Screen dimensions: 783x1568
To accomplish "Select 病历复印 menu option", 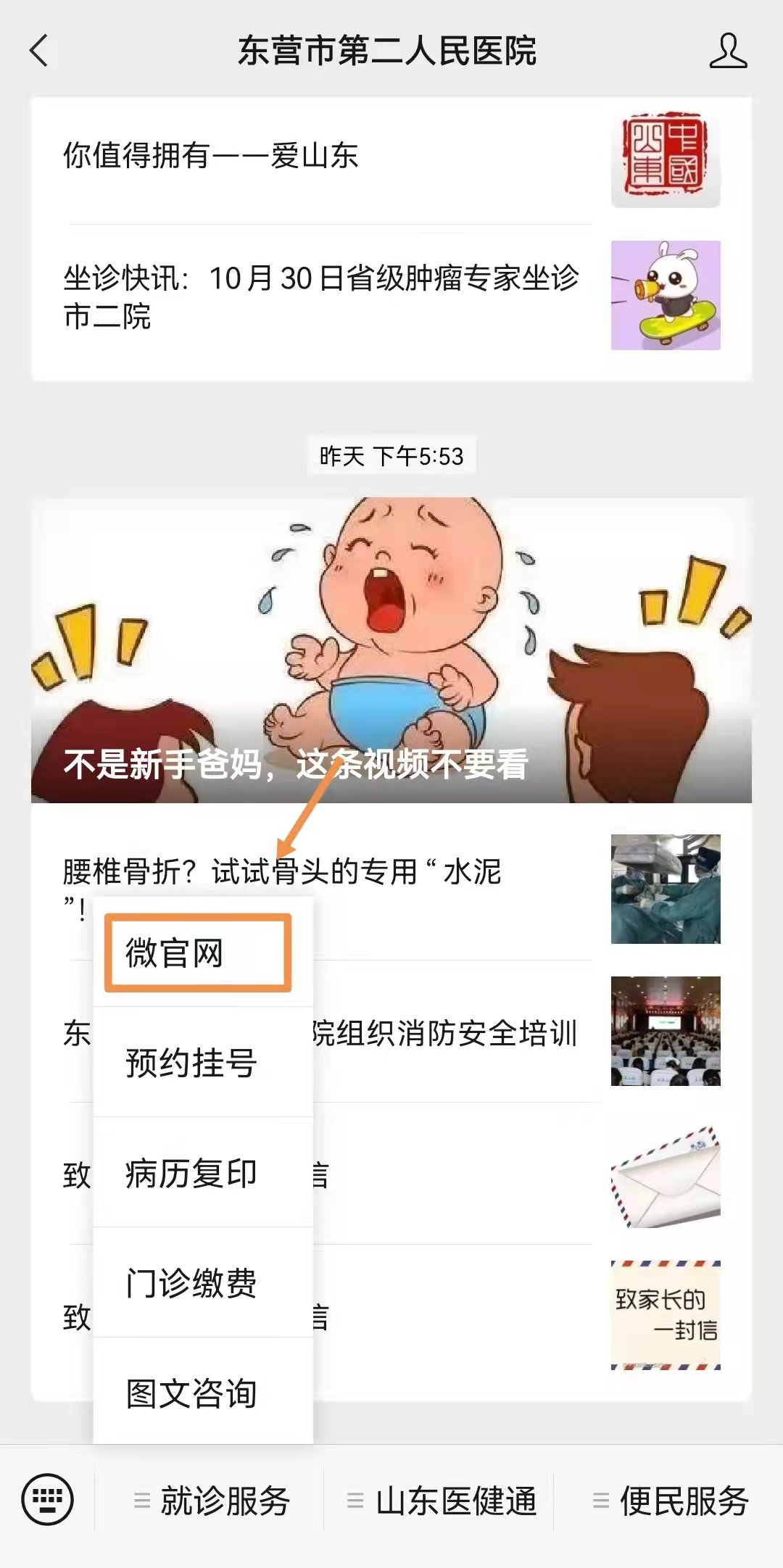I will pos(192,1174).
